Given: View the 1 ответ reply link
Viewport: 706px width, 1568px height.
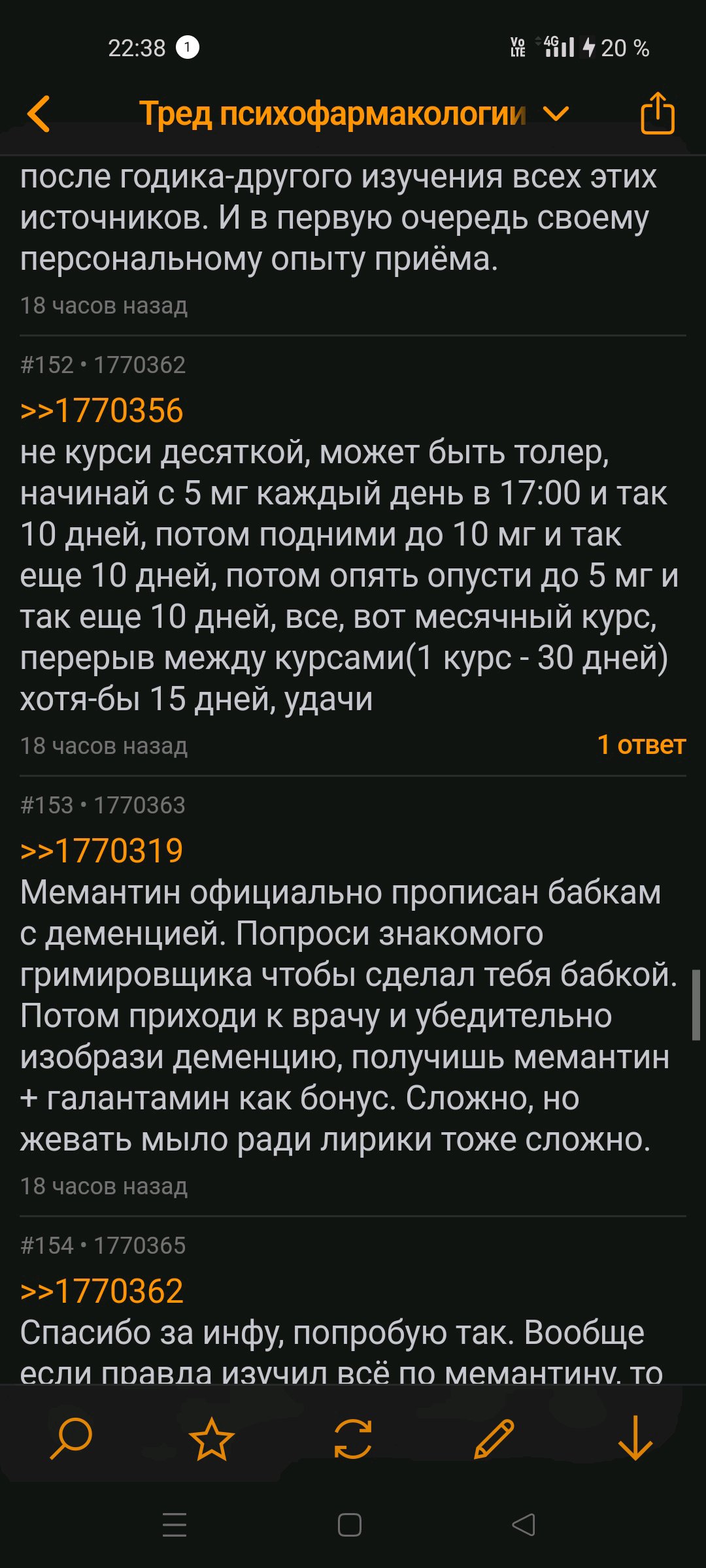Looking at the screenshot, I should click(641, 745).
